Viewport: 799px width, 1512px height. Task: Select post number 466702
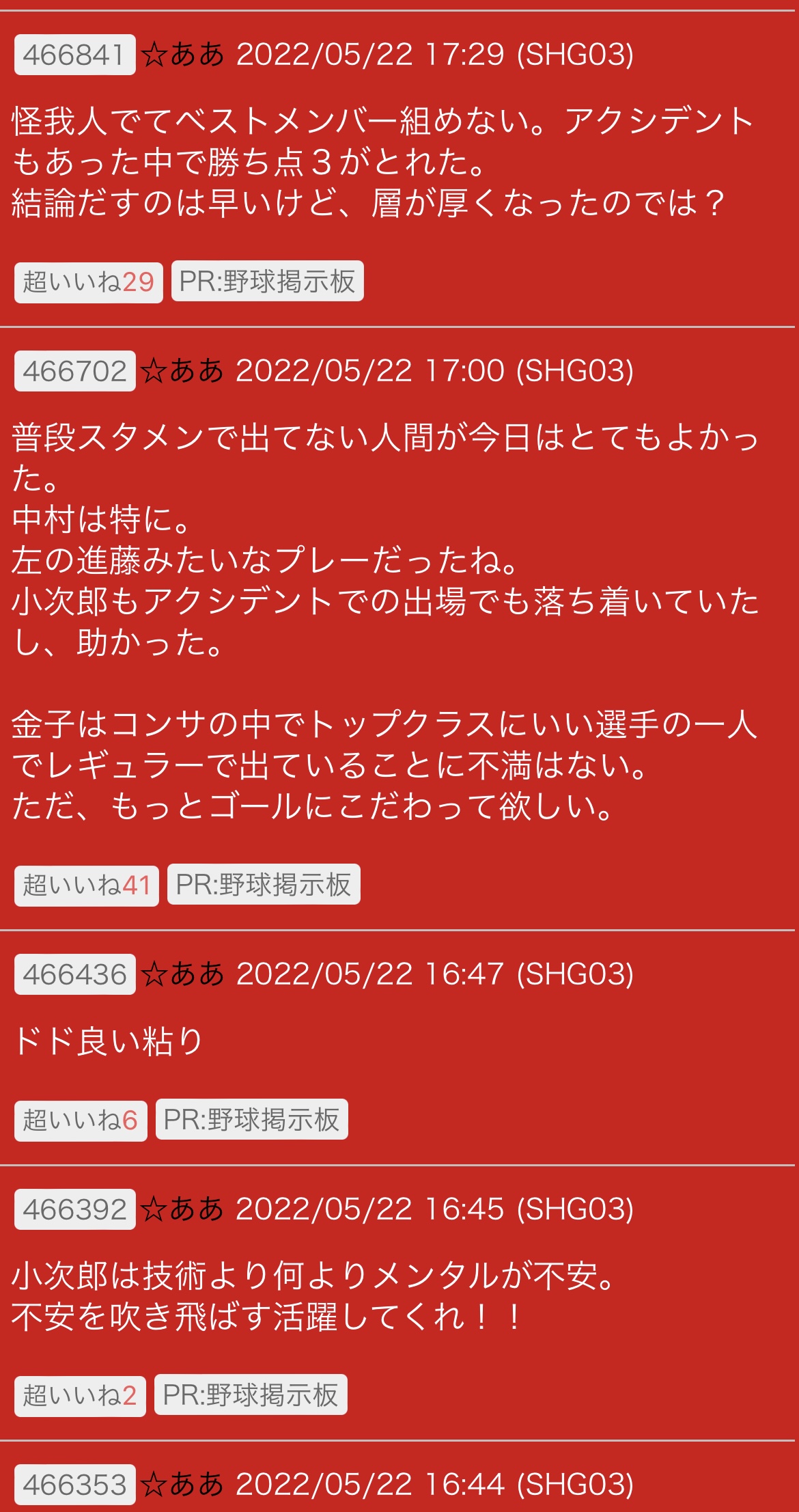(x=75, y=371)
